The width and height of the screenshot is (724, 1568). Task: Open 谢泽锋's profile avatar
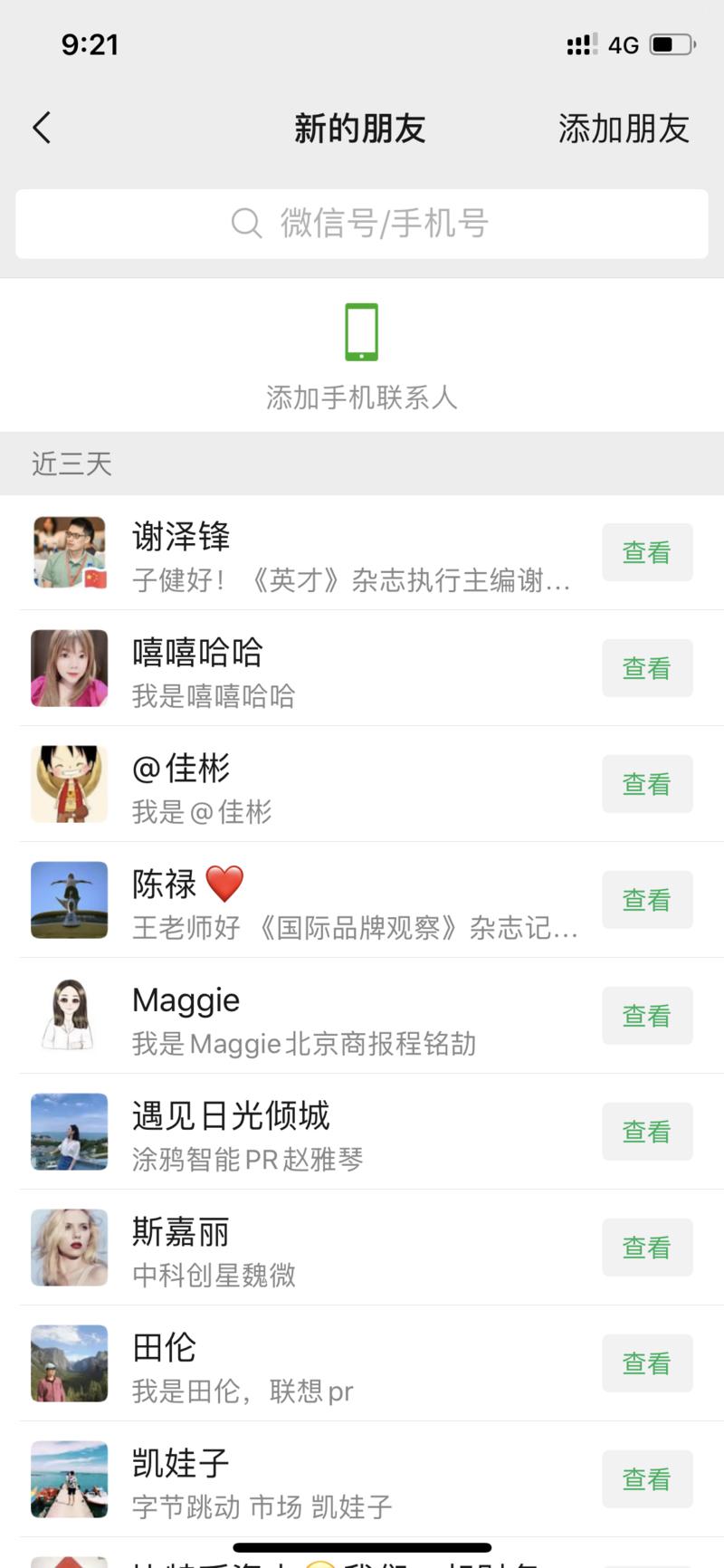69,553
